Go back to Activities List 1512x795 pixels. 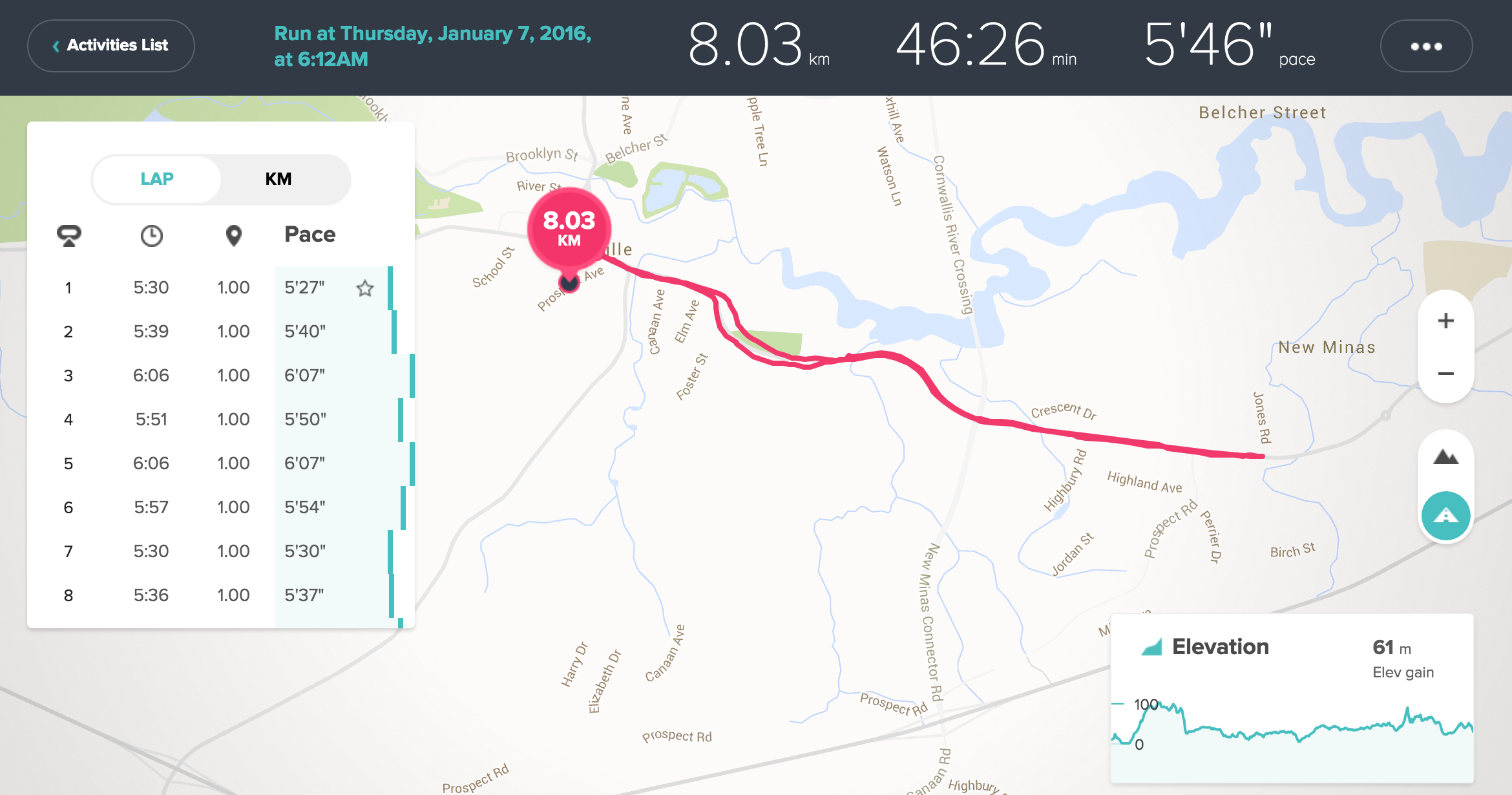click(110, 46)
